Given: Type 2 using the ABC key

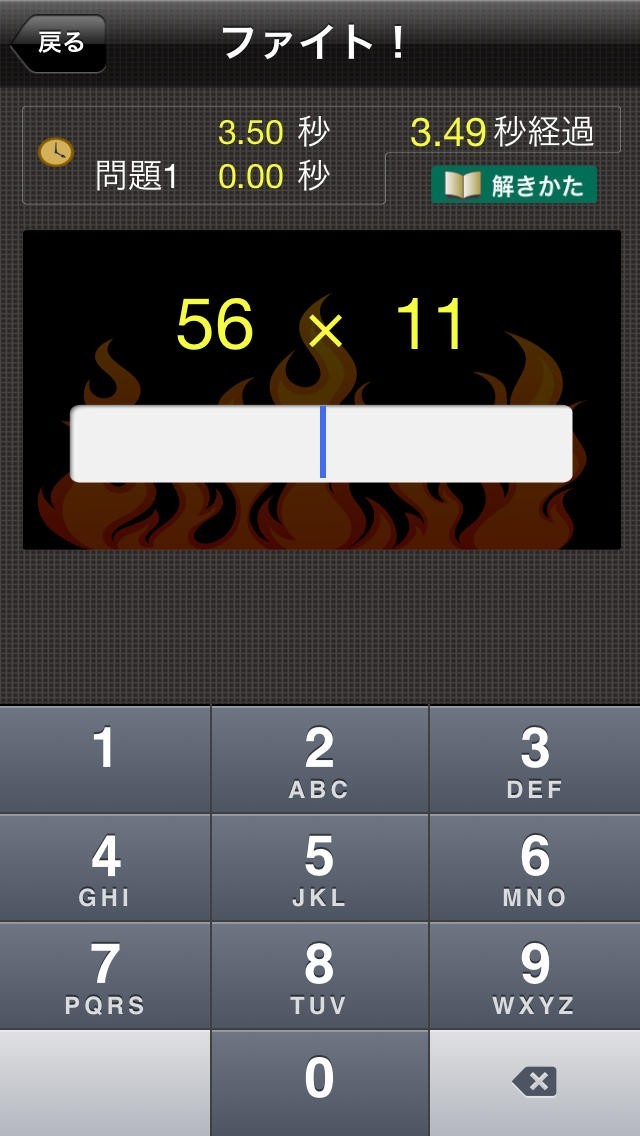Looking at the screenshot, I should [x=320, y=759].
